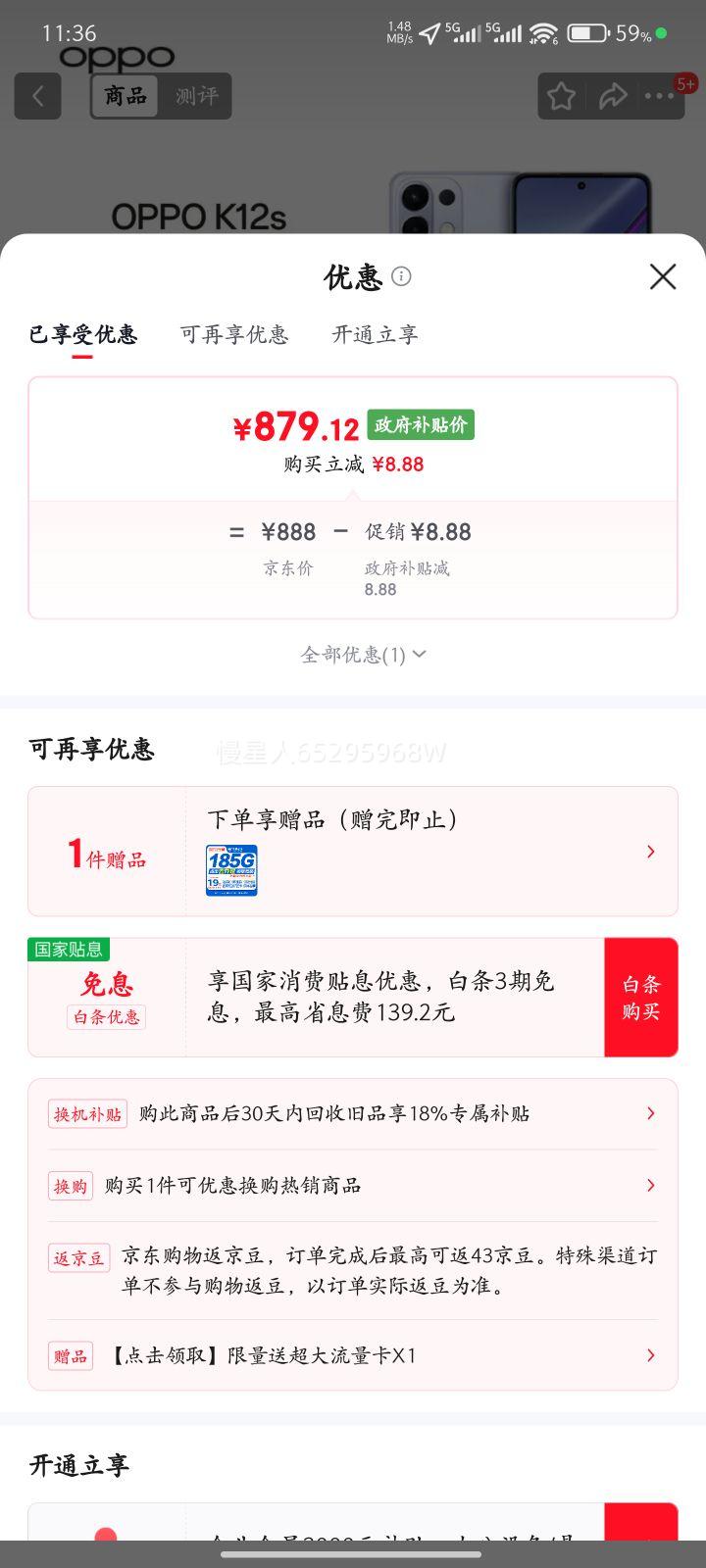Tap the share icon in the top bar
The image size is (706, 1568).
coord(615,96)
